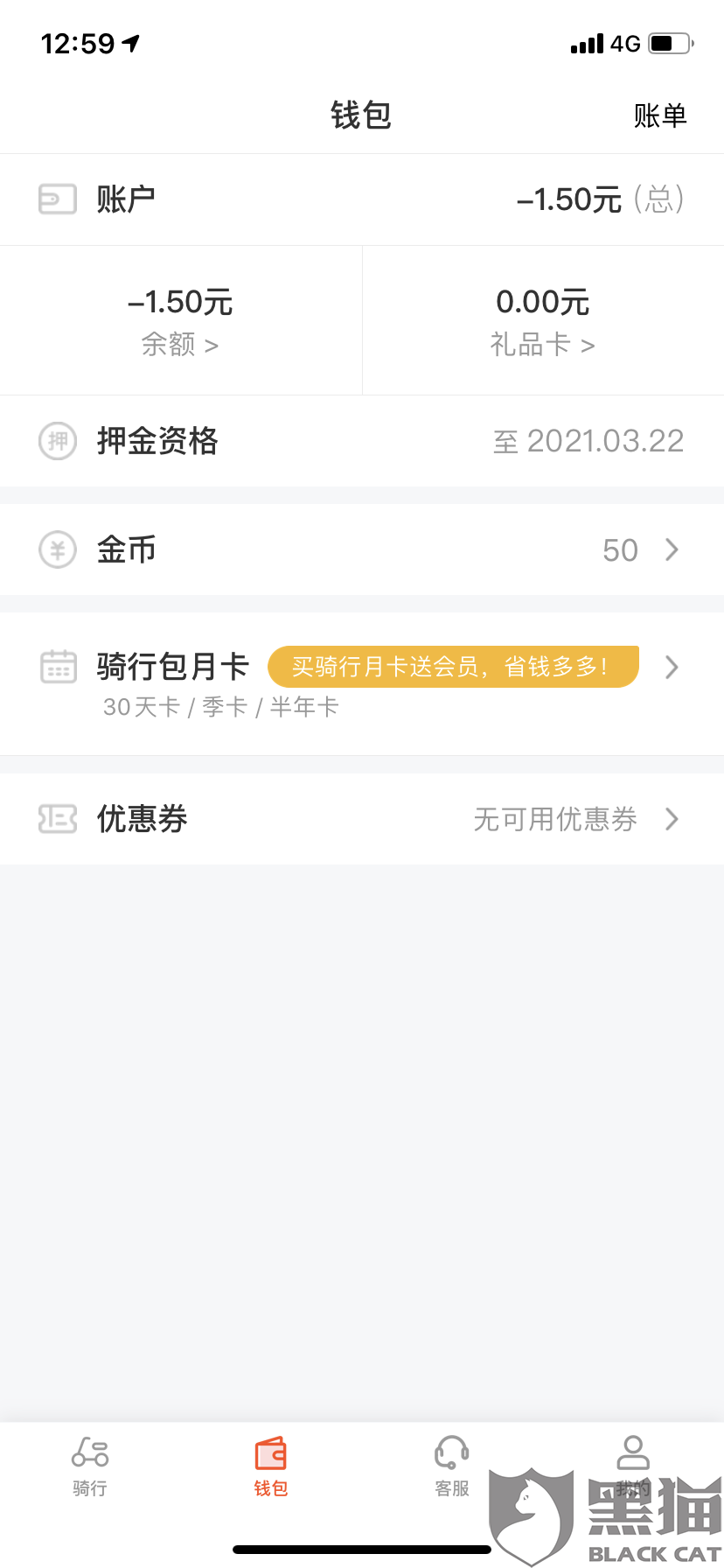This screenshot has width=724, height=1568.
Task: Switch to the 客服 customer service tab
Action: (452, 1466)
